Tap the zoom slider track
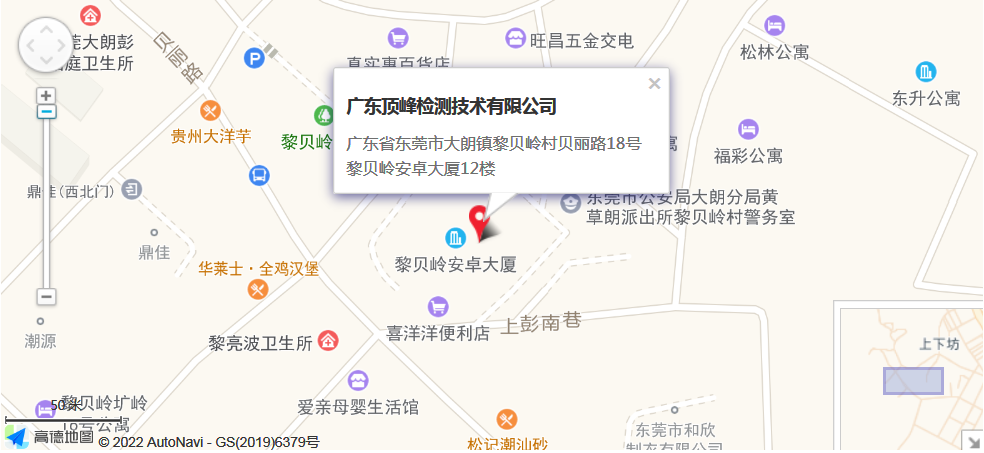 click(46, 200)
